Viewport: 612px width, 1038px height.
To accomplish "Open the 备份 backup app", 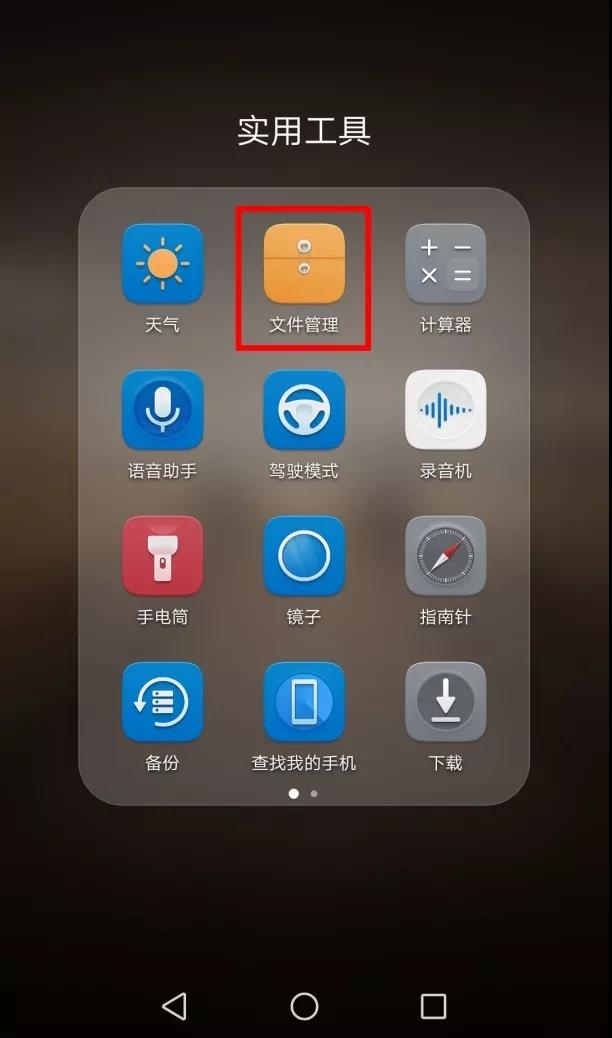I will (162, 702).
